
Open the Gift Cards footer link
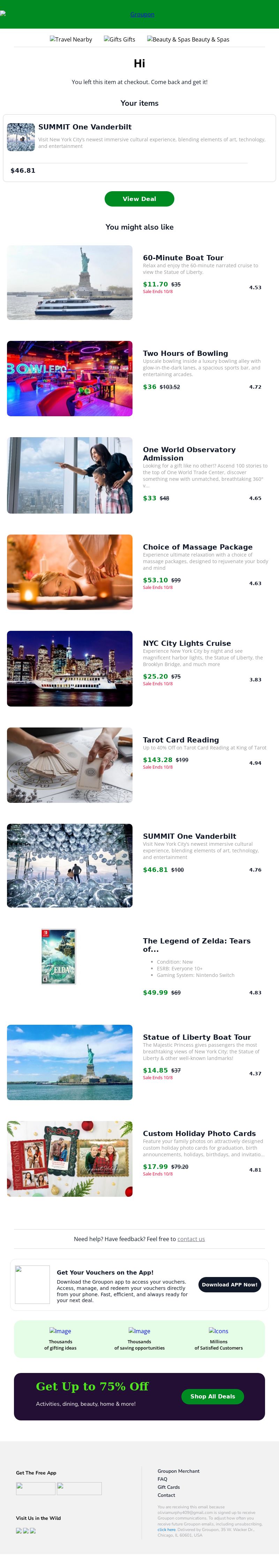pos(168,1487)
